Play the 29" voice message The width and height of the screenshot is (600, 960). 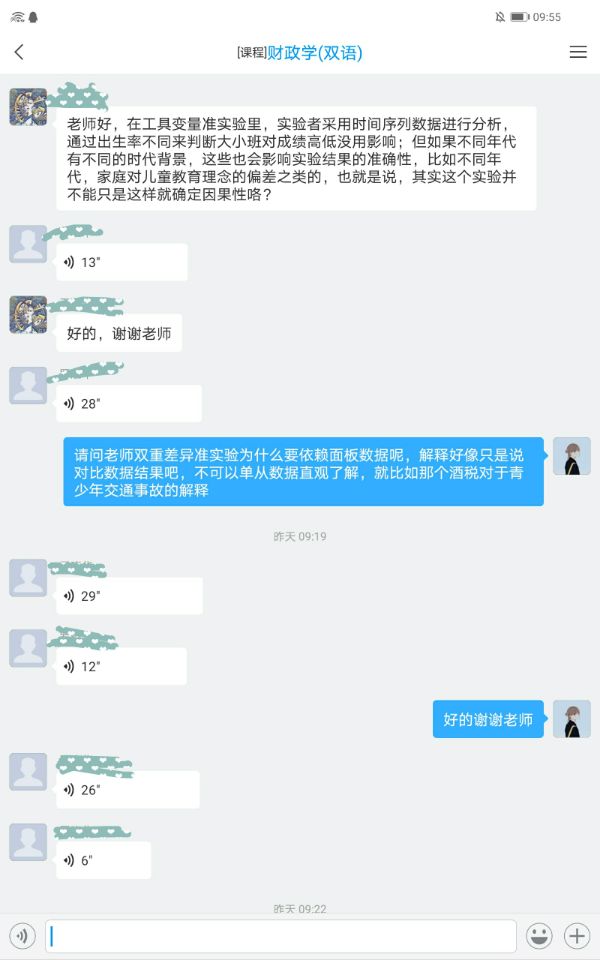point(128,595)
